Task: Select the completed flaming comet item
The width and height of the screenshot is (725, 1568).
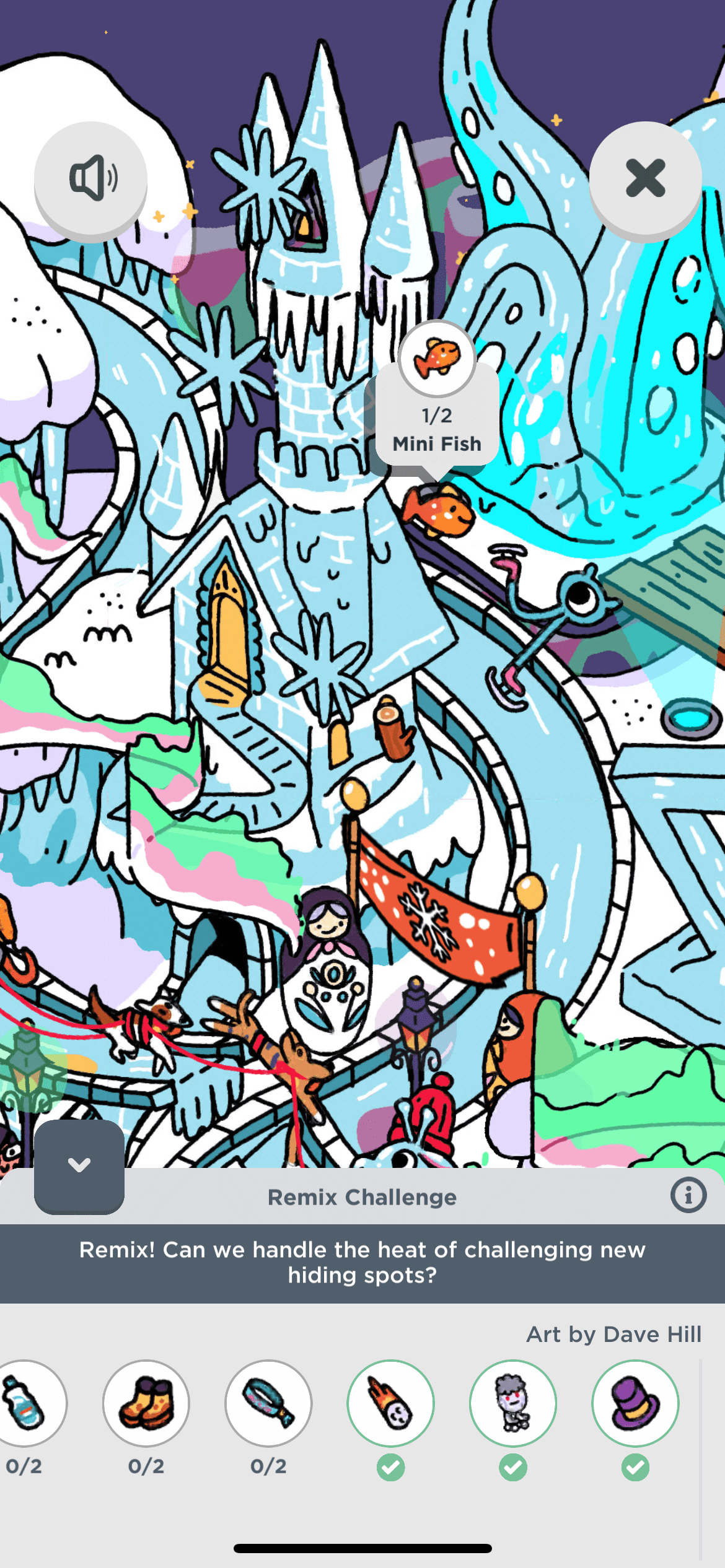Action: pos(390,1403)
